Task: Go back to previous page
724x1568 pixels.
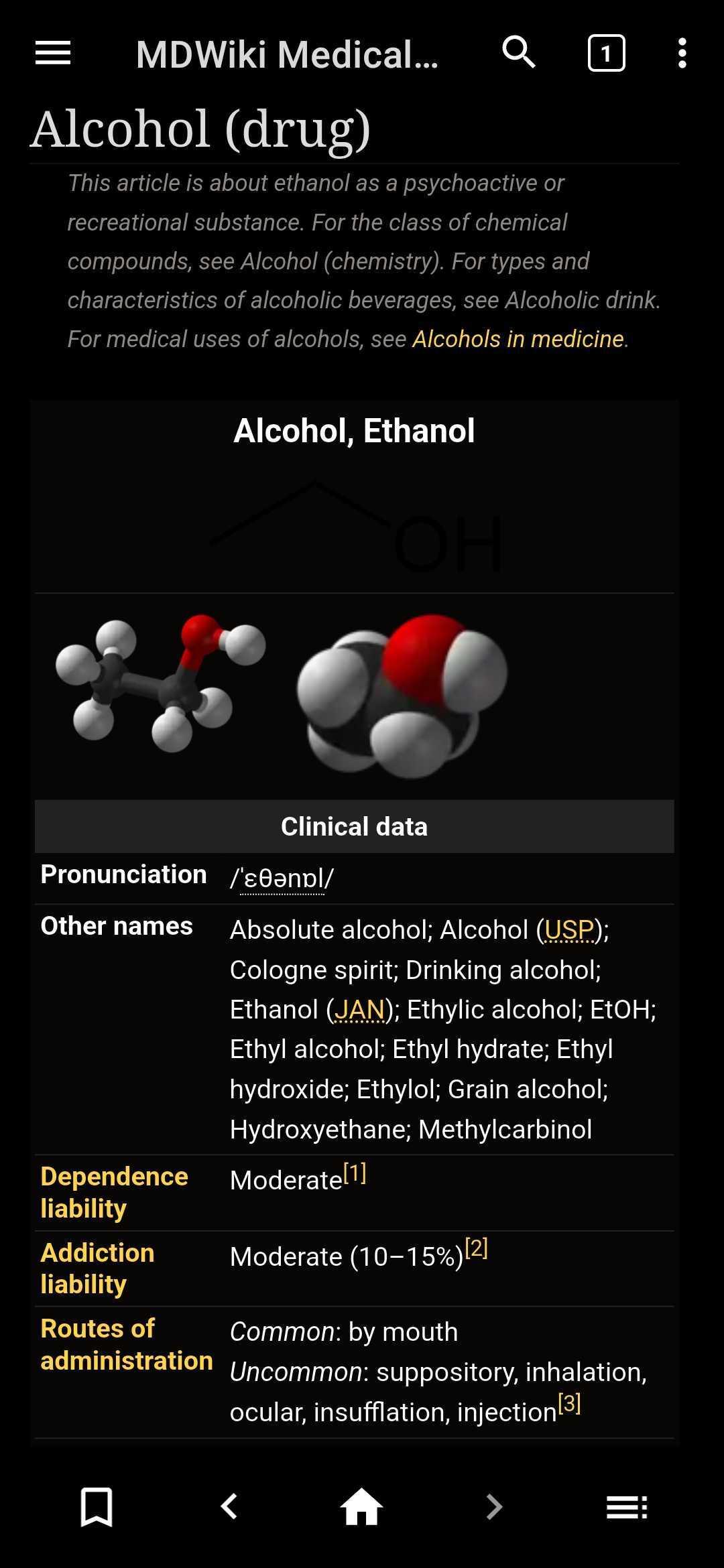Action: point(229,1507)
